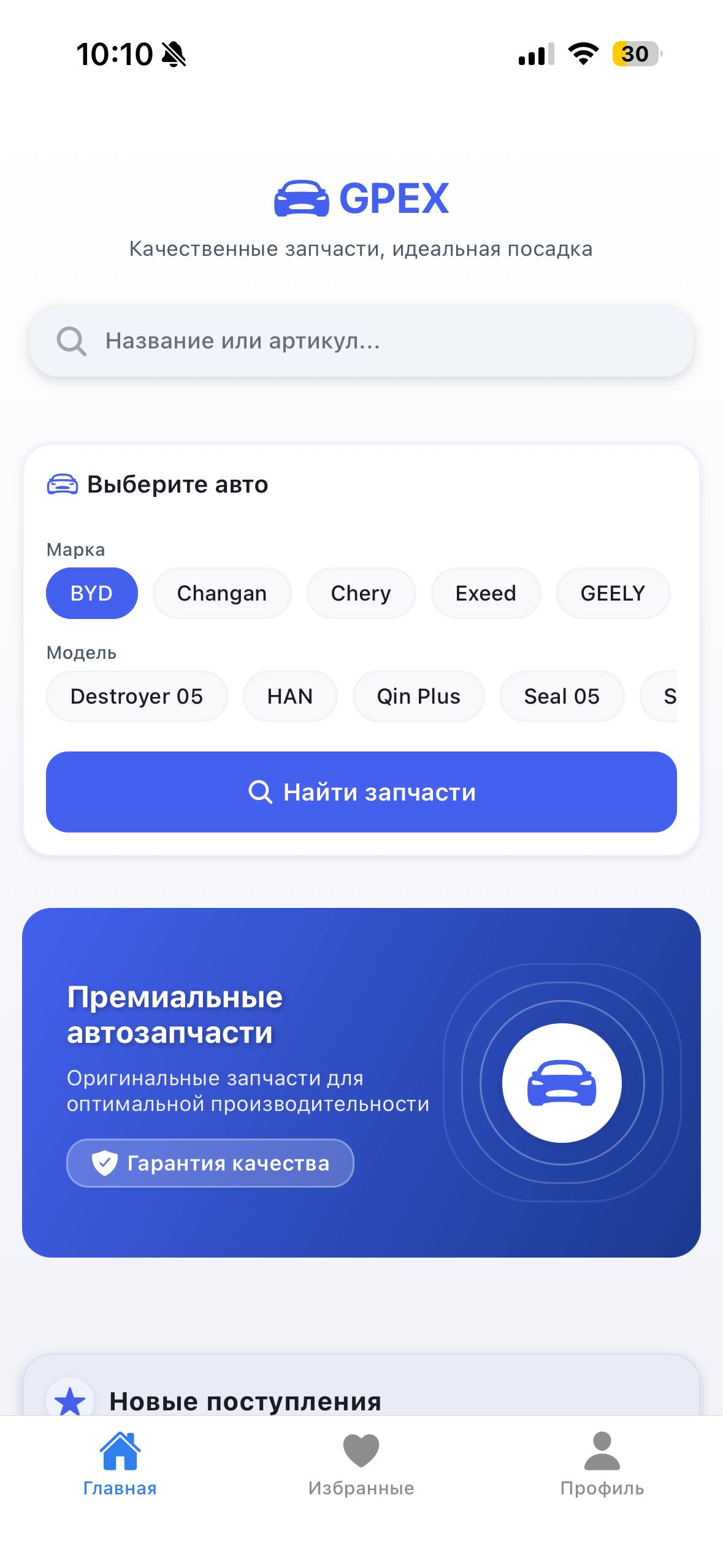Select the Changan brand chip

coord(222,593)
